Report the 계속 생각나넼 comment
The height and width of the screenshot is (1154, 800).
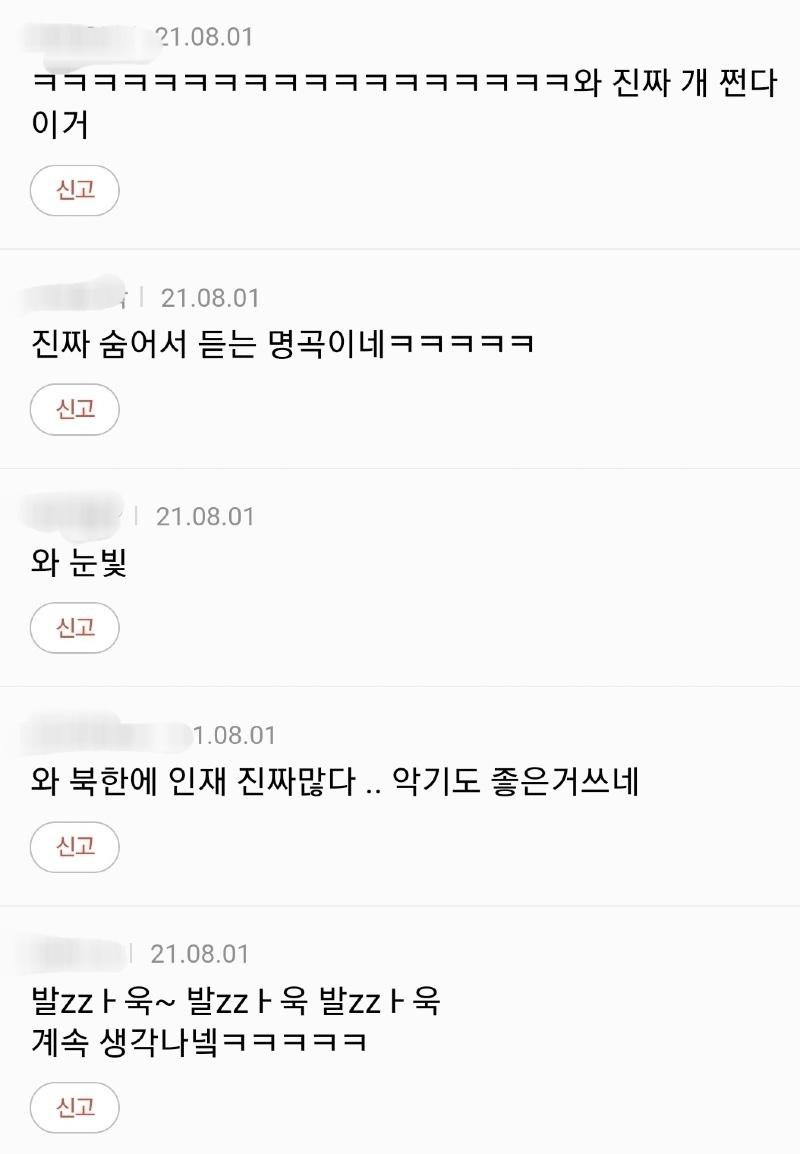click(x=75, y=1108)
